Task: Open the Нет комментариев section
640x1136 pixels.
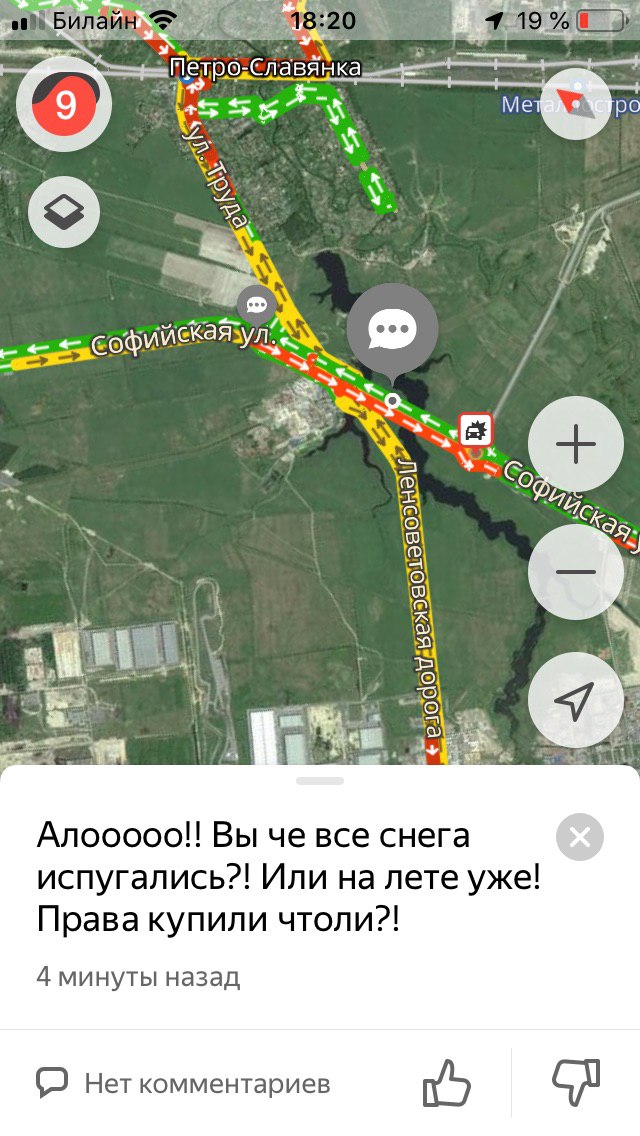Action: tap(183, 1082)
